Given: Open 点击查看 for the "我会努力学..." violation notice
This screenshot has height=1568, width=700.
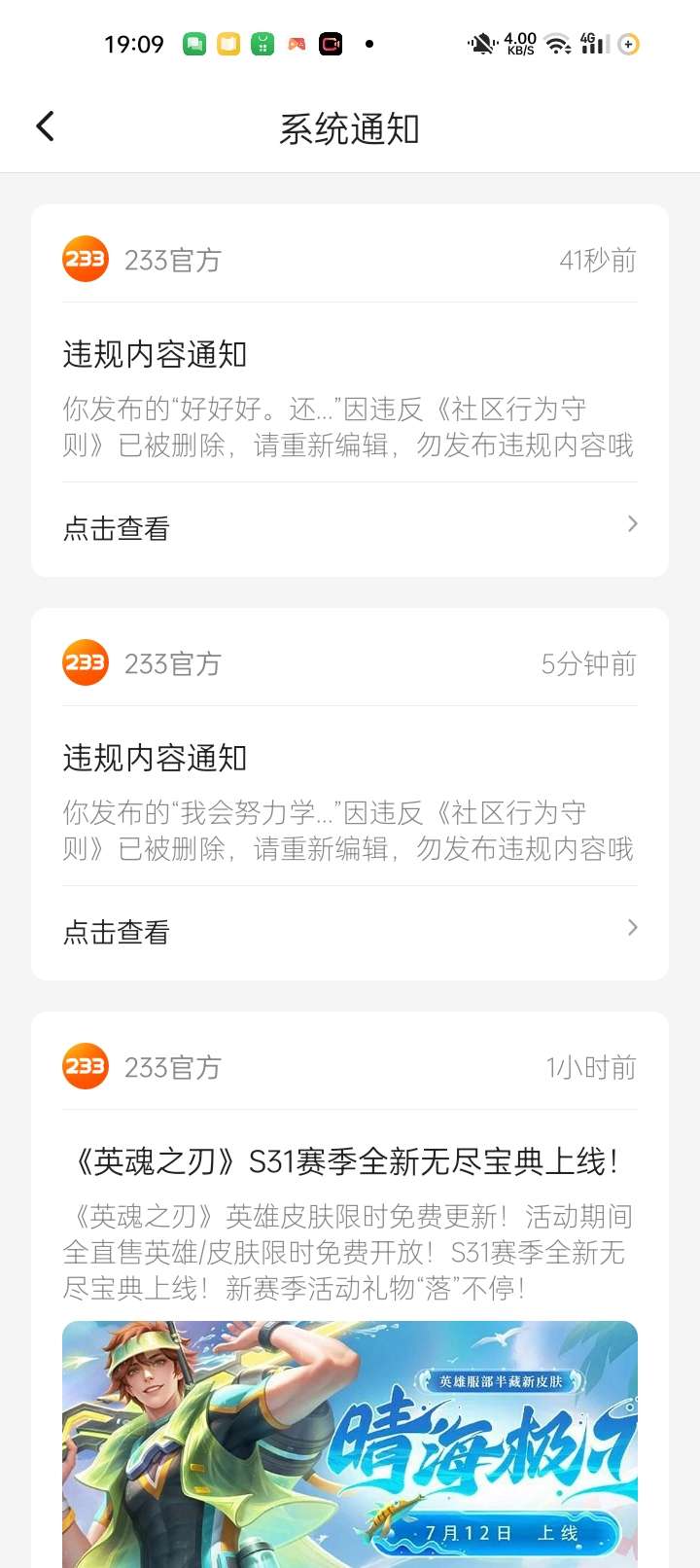Looking at the screenshot, I should click(x=350, y=932).
